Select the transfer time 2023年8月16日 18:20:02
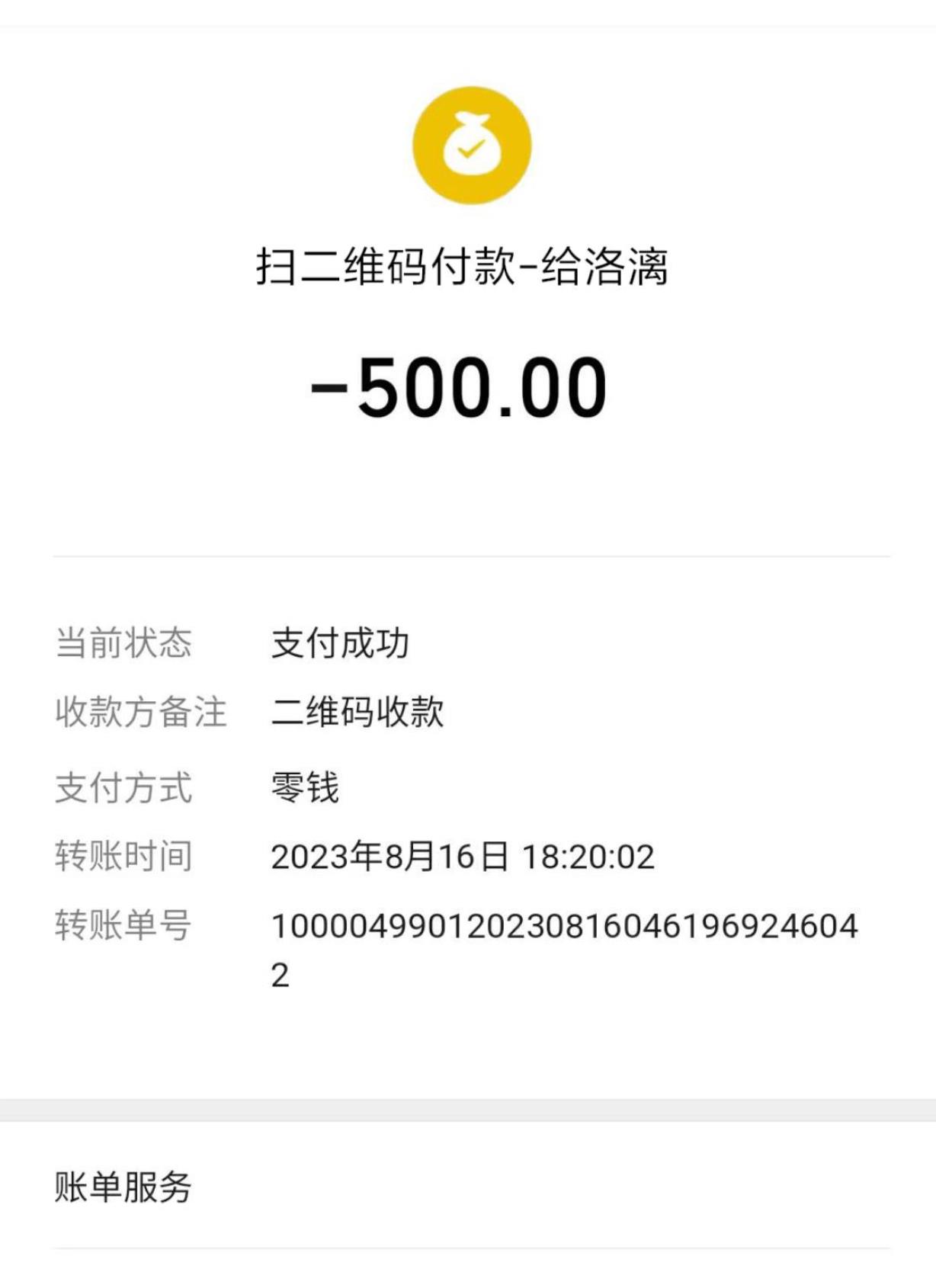Viewport: 936px width, 1288px height. (465, 856)
